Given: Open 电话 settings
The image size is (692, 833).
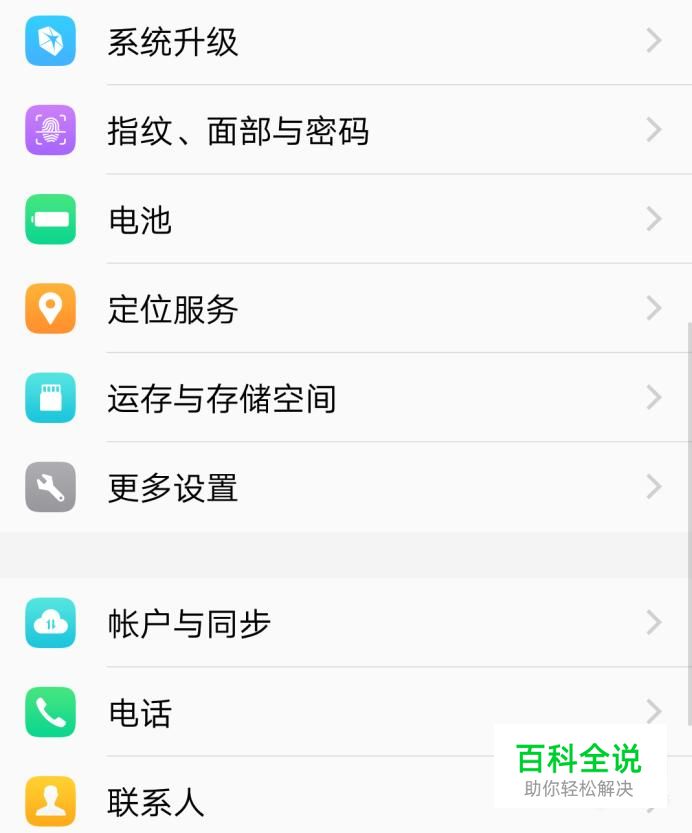Looking at the screenshot, I should pyautogui.click(x=140, y=713).
